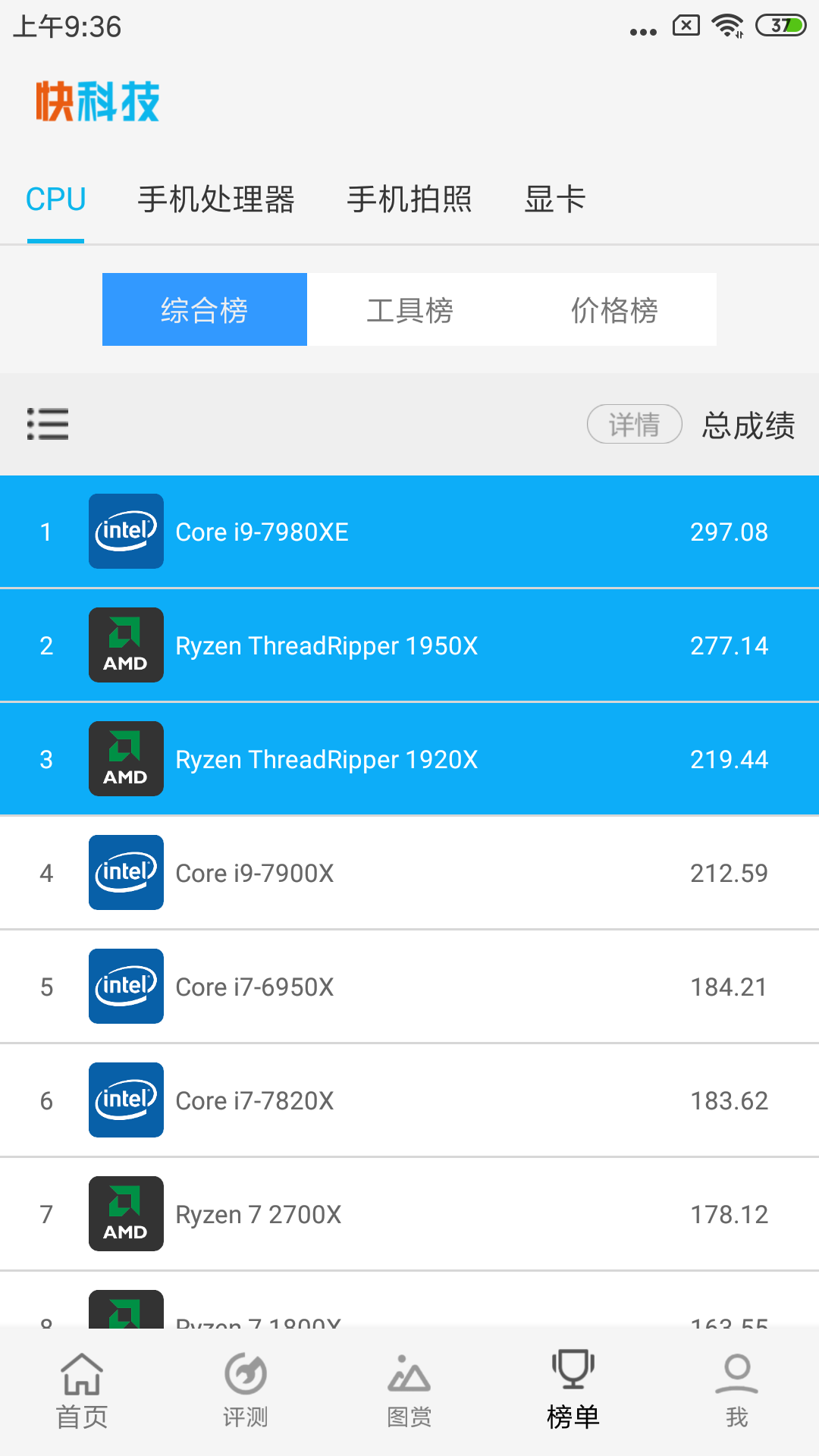Open the Core i9-7900X entry
This screenshot has width=819, height=1456.
click(x=409, y=873)
